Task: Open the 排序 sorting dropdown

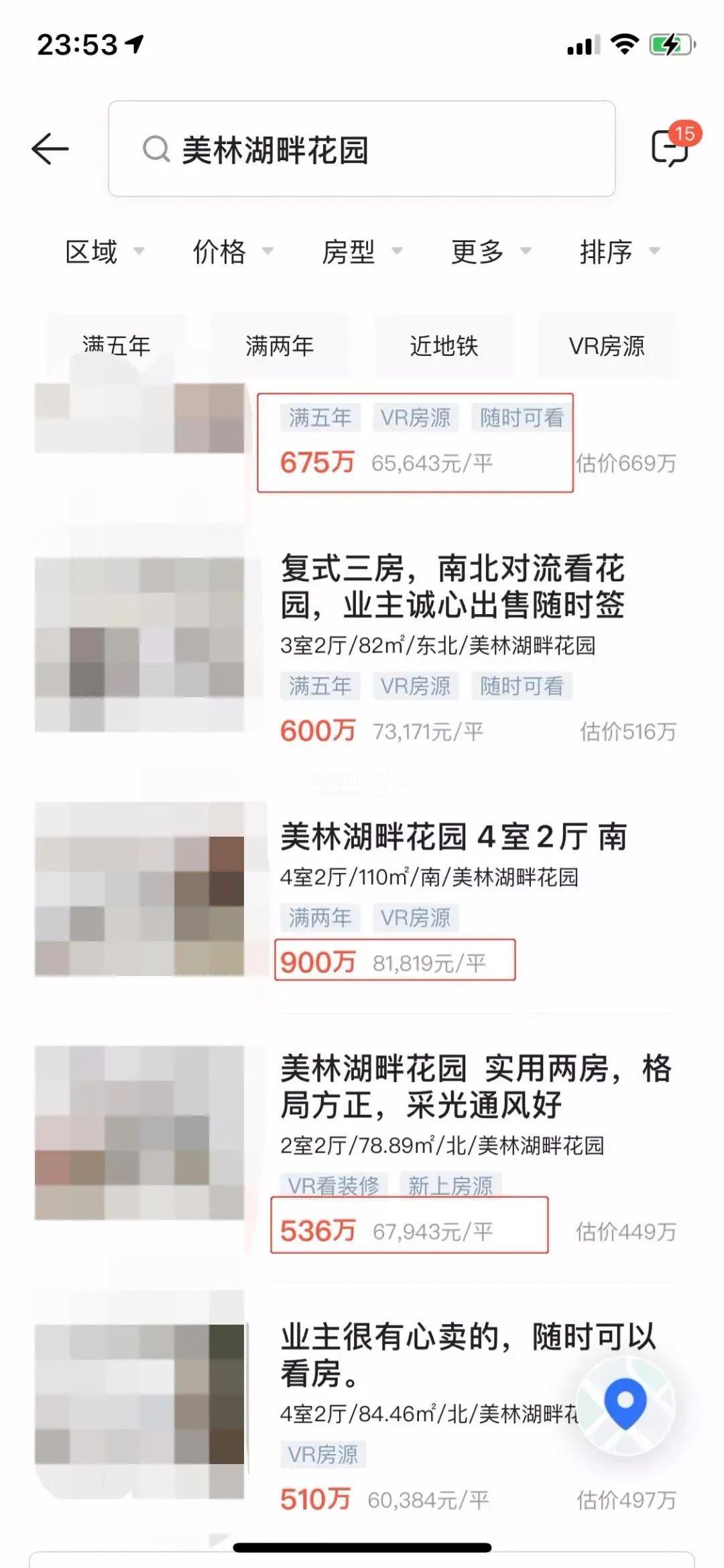Action: tap(619, 252)
